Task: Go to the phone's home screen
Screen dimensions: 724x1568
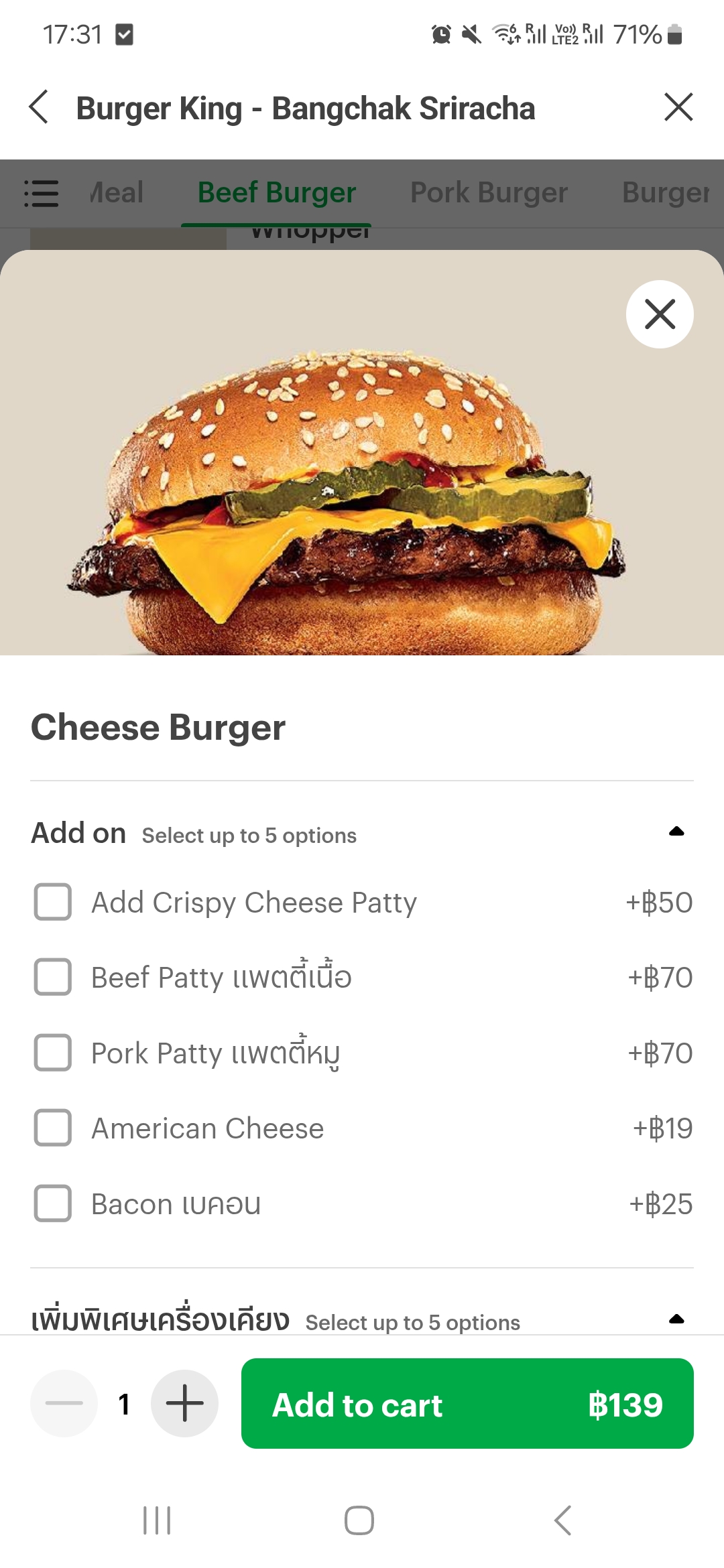Action: [359, 1520]
